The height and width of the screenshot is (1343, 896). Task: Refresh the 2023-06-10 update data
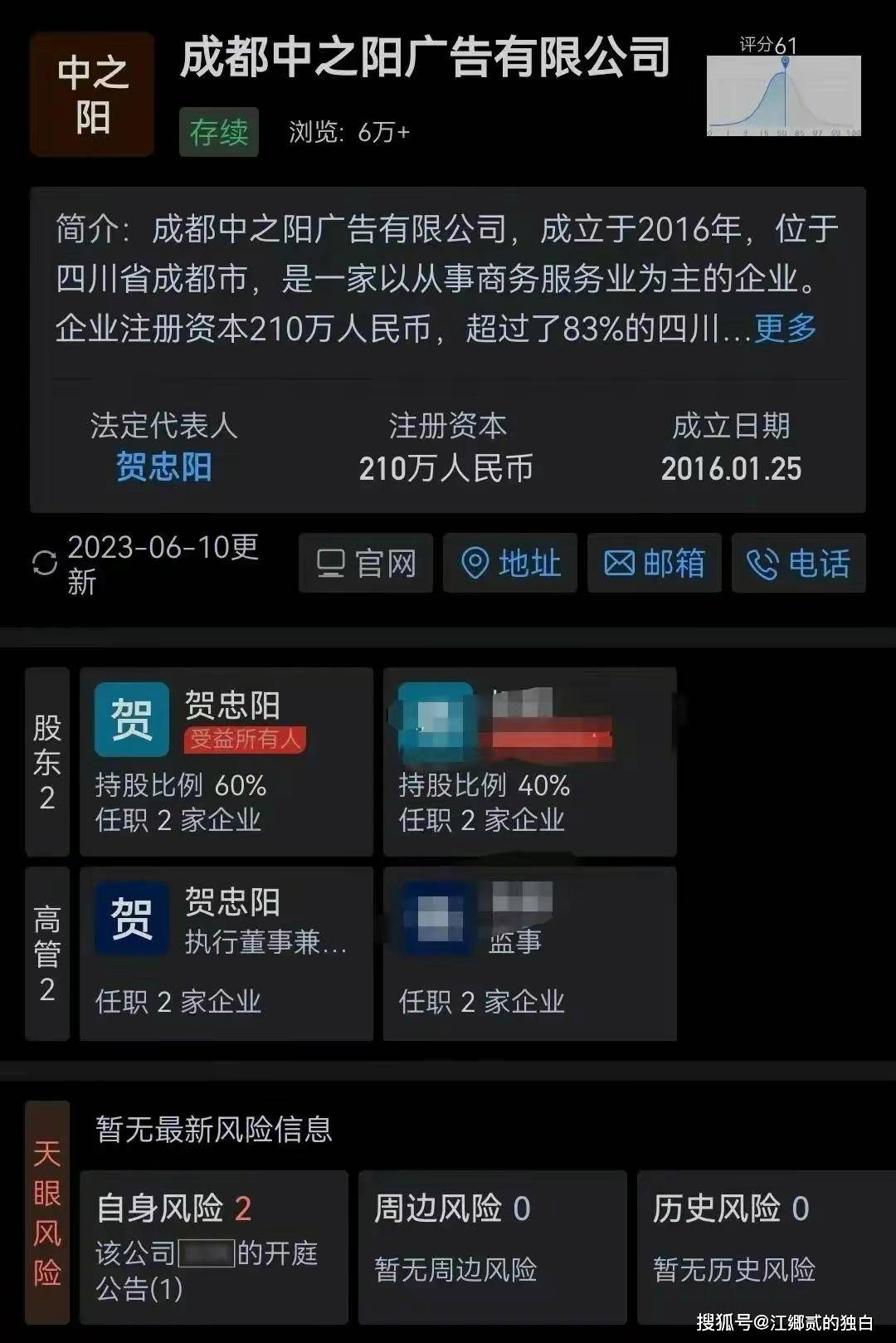coord(45,564)
